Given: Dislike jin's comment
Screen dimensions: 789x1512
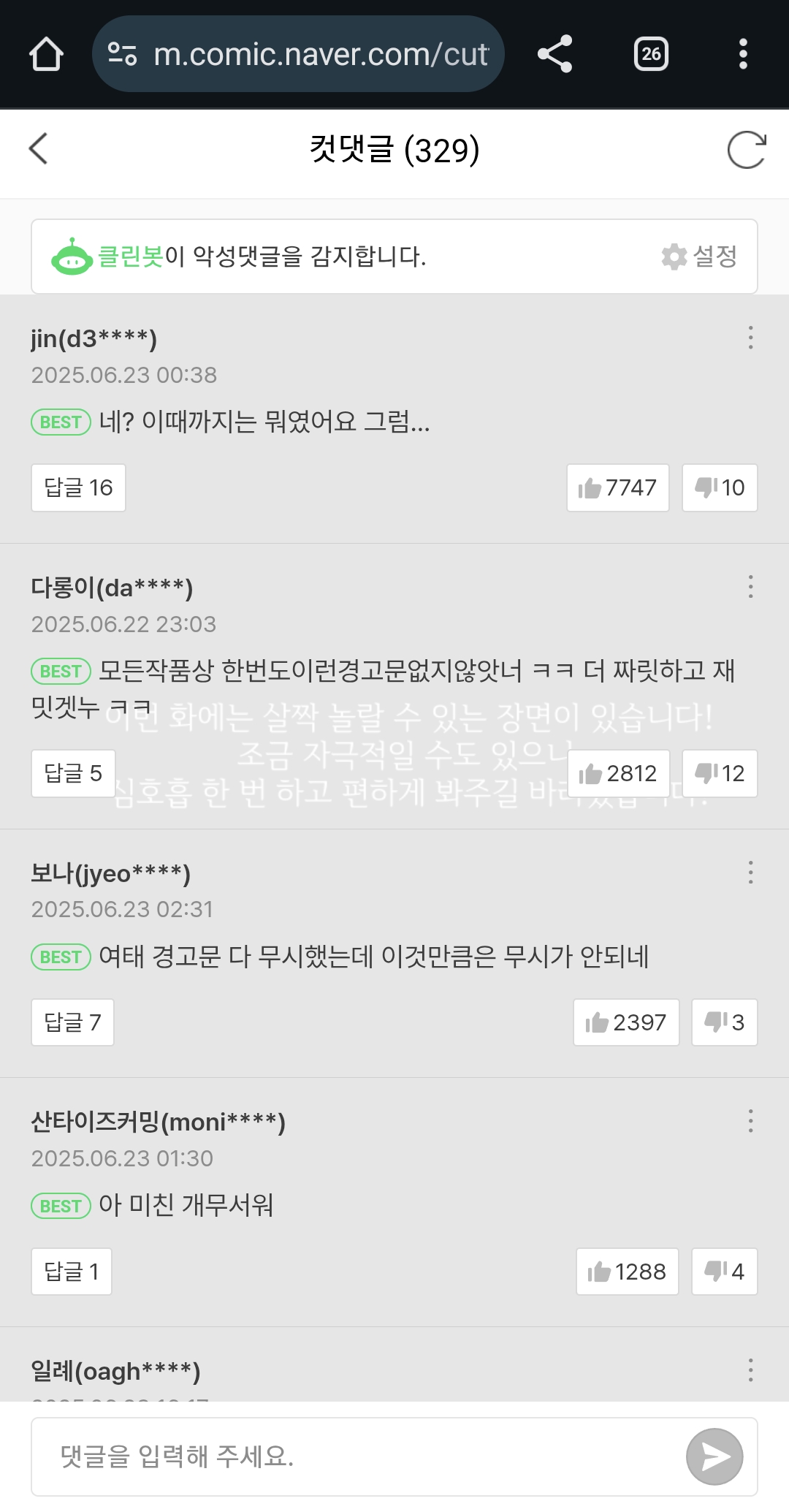Looking at the screenshot, I should (x=720, y=487).
